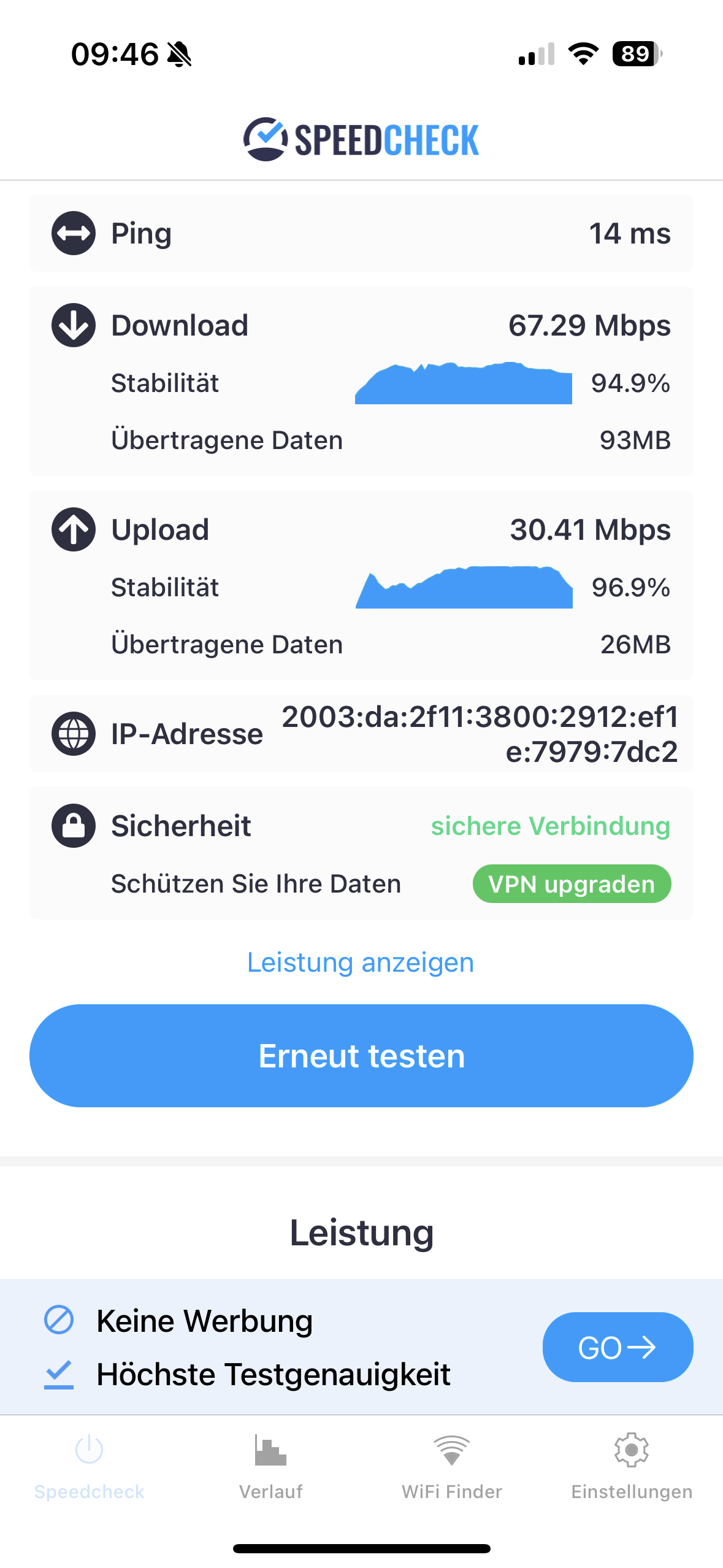The width and height of the screenshot is (723, 1568).
Task: Open the Verlauf history tab
Action: [x=270, y=1465]
